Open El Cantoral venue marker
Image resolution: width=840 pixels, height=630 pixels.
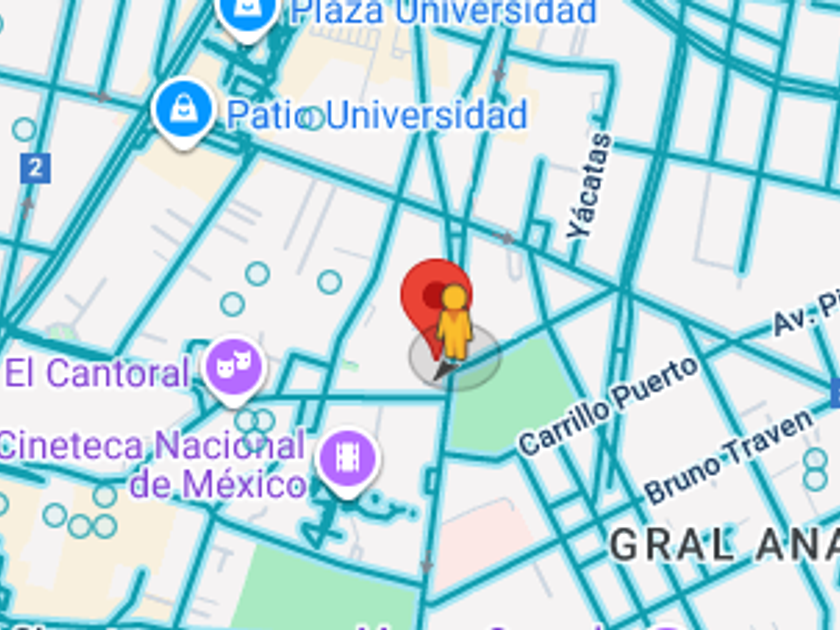coord(234,367)
